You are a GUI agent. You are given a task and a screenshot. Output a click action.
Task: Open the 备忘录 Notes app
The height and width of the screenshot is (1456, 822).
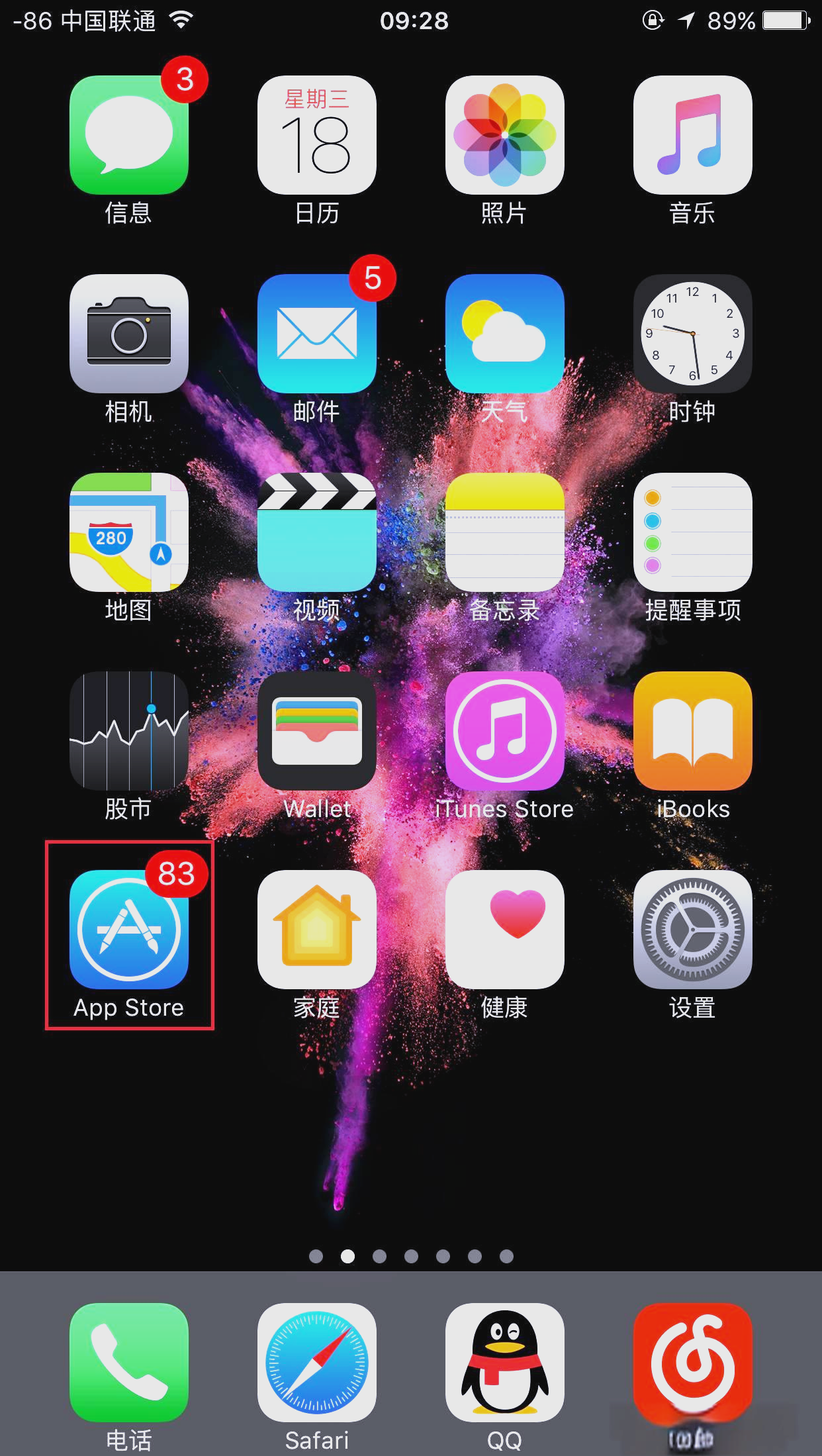click(x=505, y=532)
